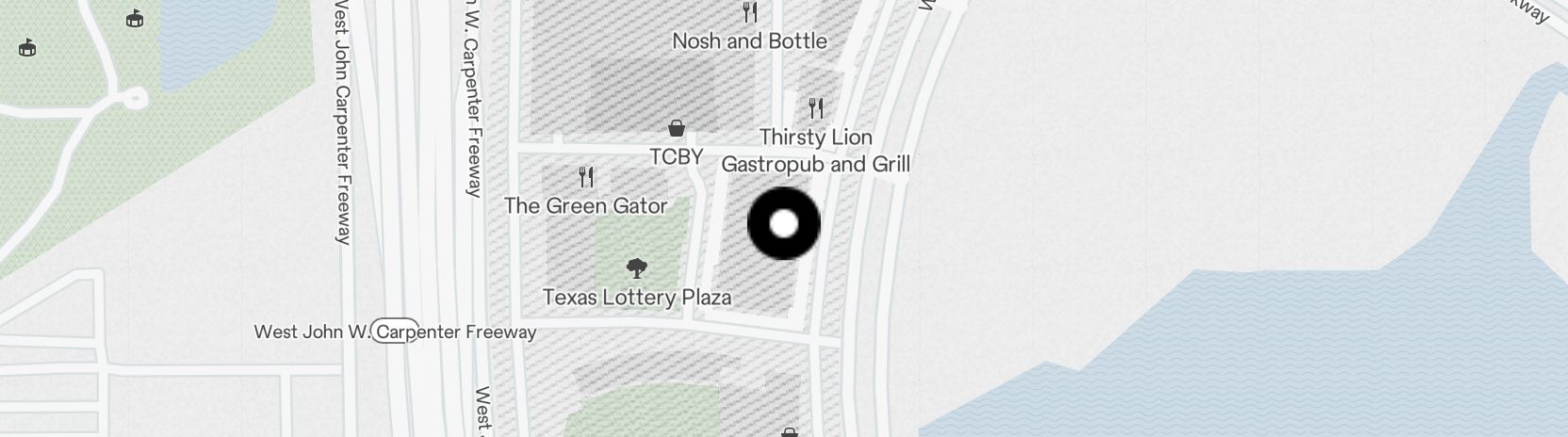Viewport: 1568px width, 437px height.
Task: Select the Texas Lottery Plaza park marker
Action: point(637,269)
